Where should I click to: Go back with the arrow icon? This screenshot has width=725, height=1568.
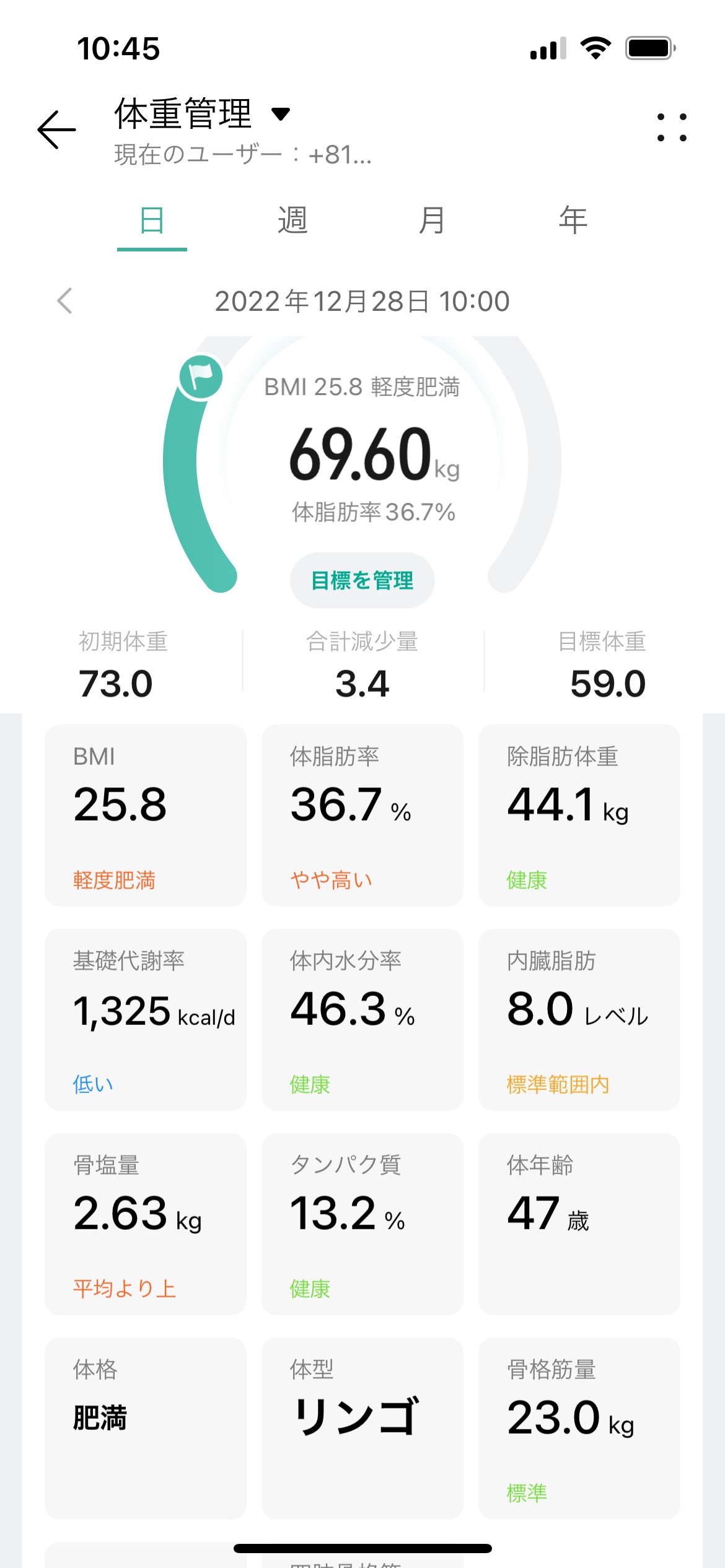point(56,129)
